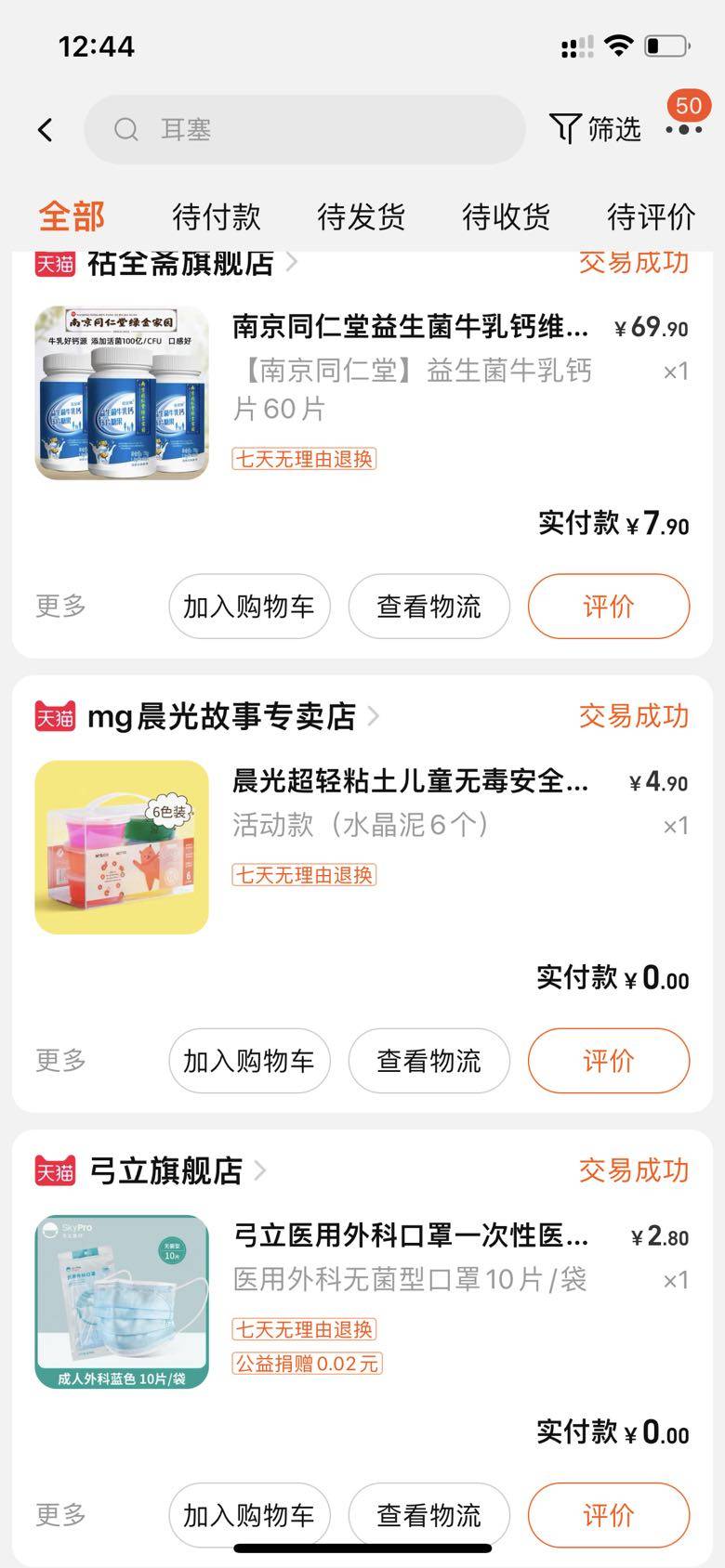Add 晨光超轻粘土 to the cart
The height and width of the screenshot is (1568, 725).
[249, 1061]
